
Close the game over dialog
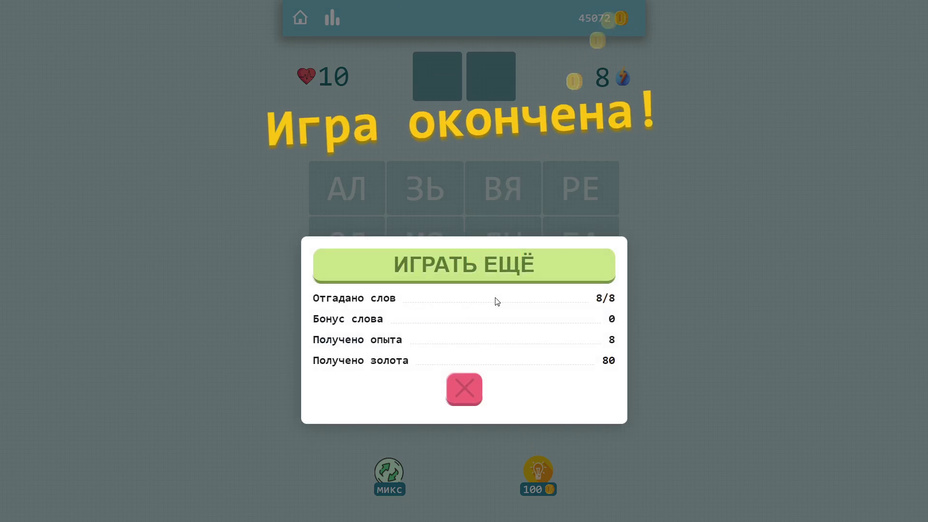click(x=464, y=389)
